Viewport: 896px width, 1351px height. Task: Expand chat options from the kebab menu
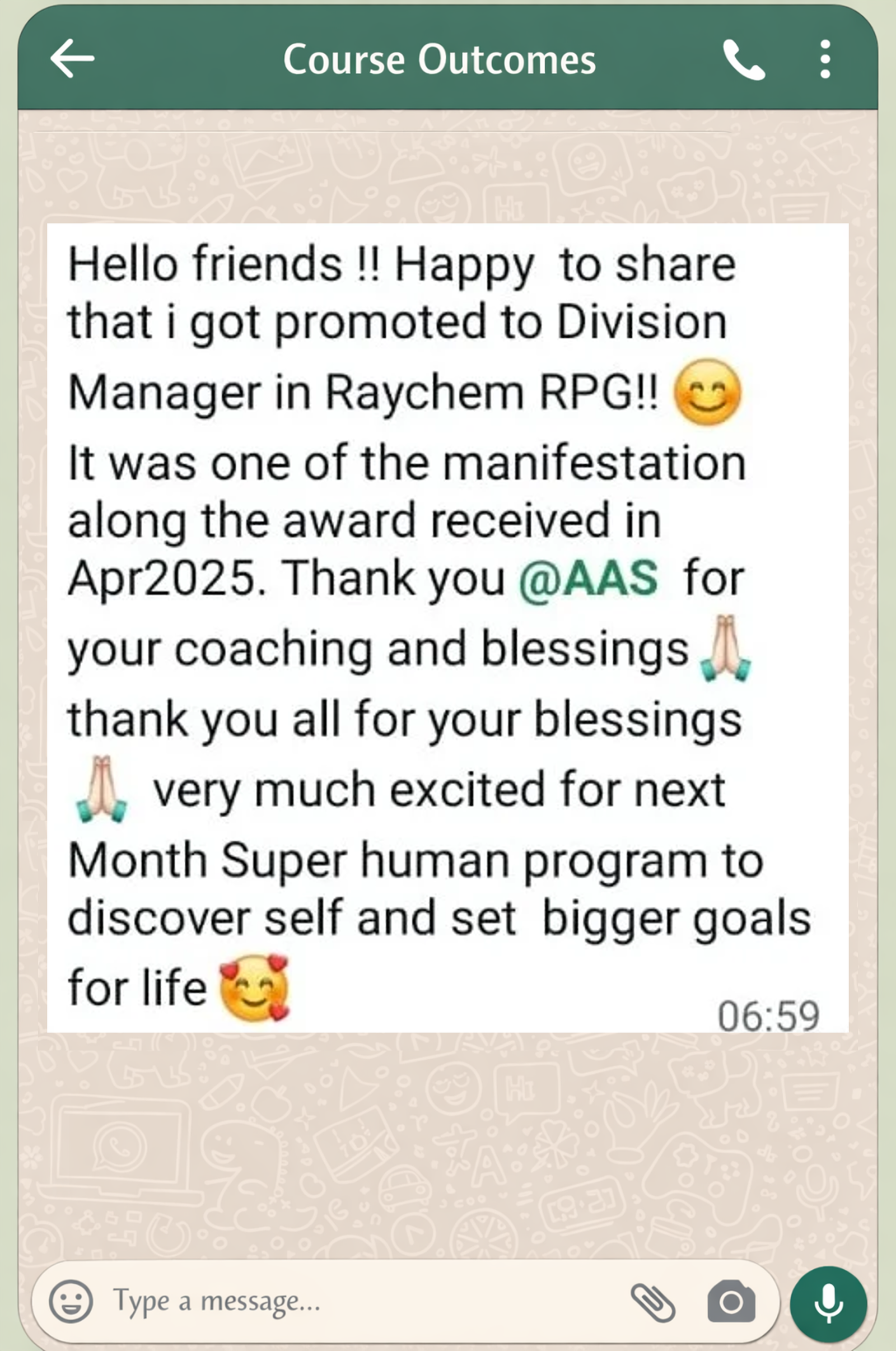coord(824,59)
